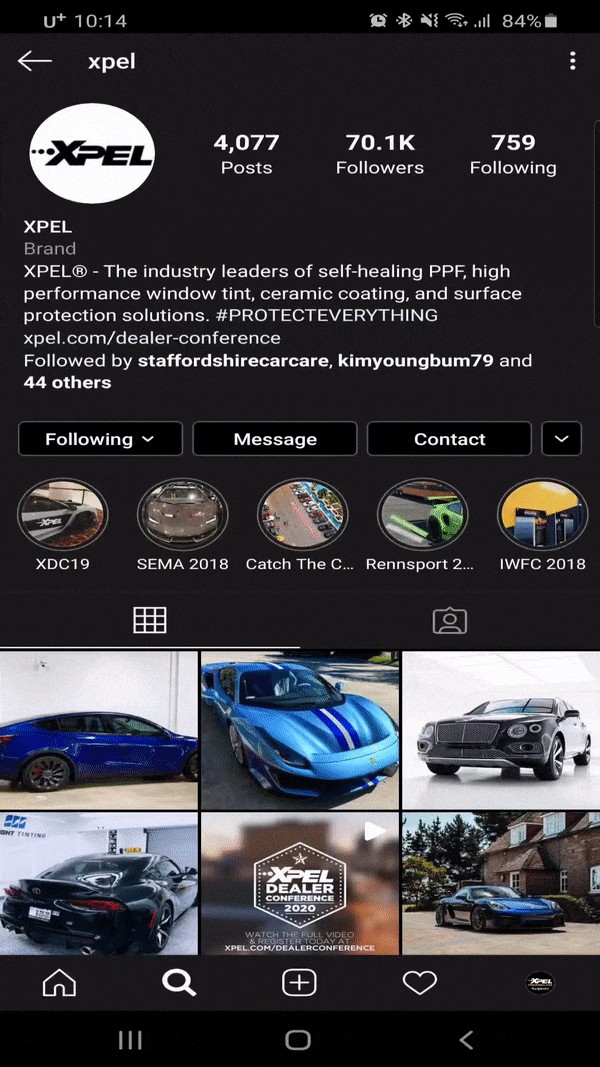View the 70.1K followers list
The image size is (600, 1067).
point(380,154)
